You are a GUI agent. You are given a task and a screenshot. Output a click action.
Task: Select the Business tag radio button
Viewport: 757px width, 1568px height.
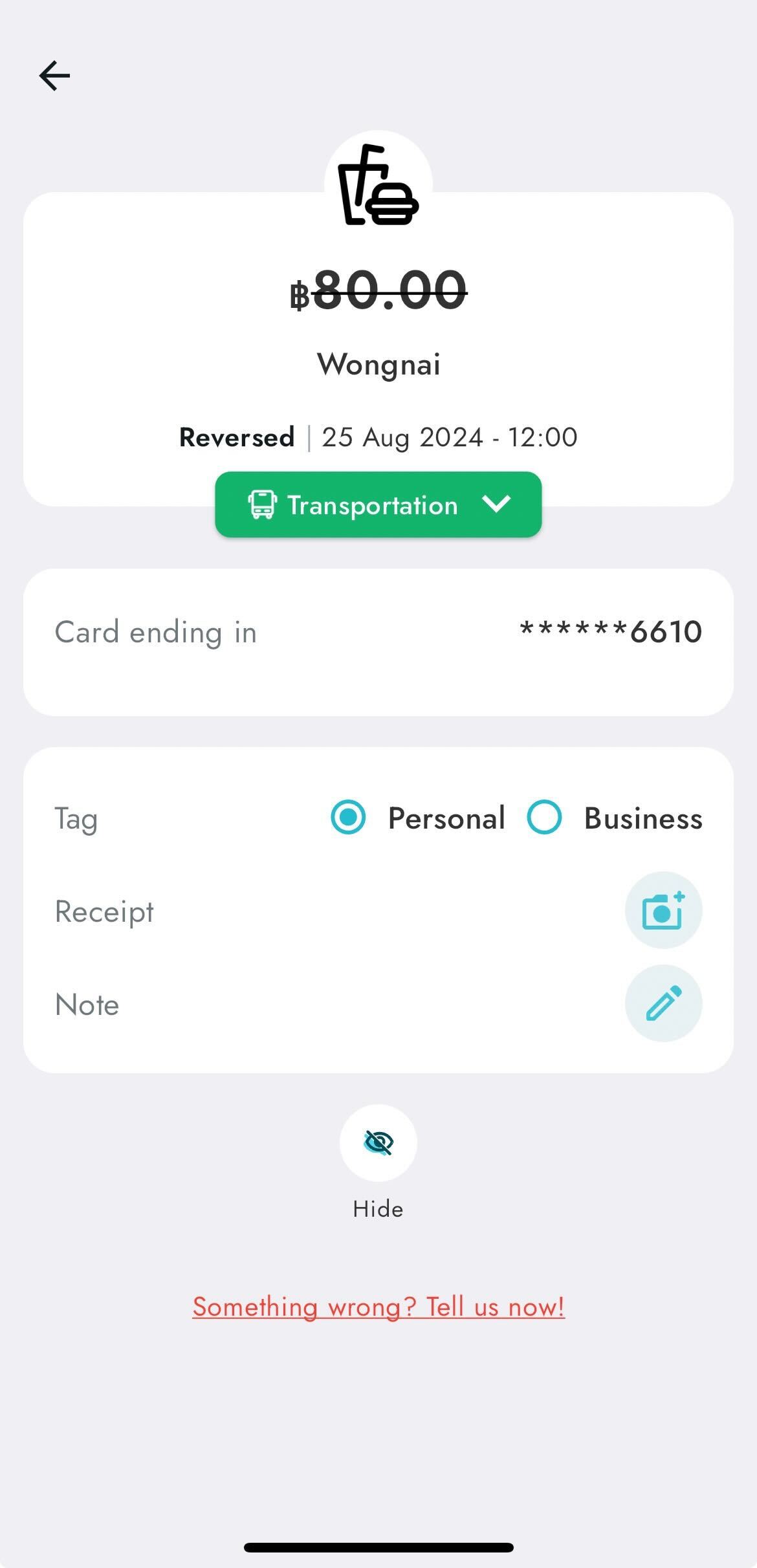coord(544,817)
